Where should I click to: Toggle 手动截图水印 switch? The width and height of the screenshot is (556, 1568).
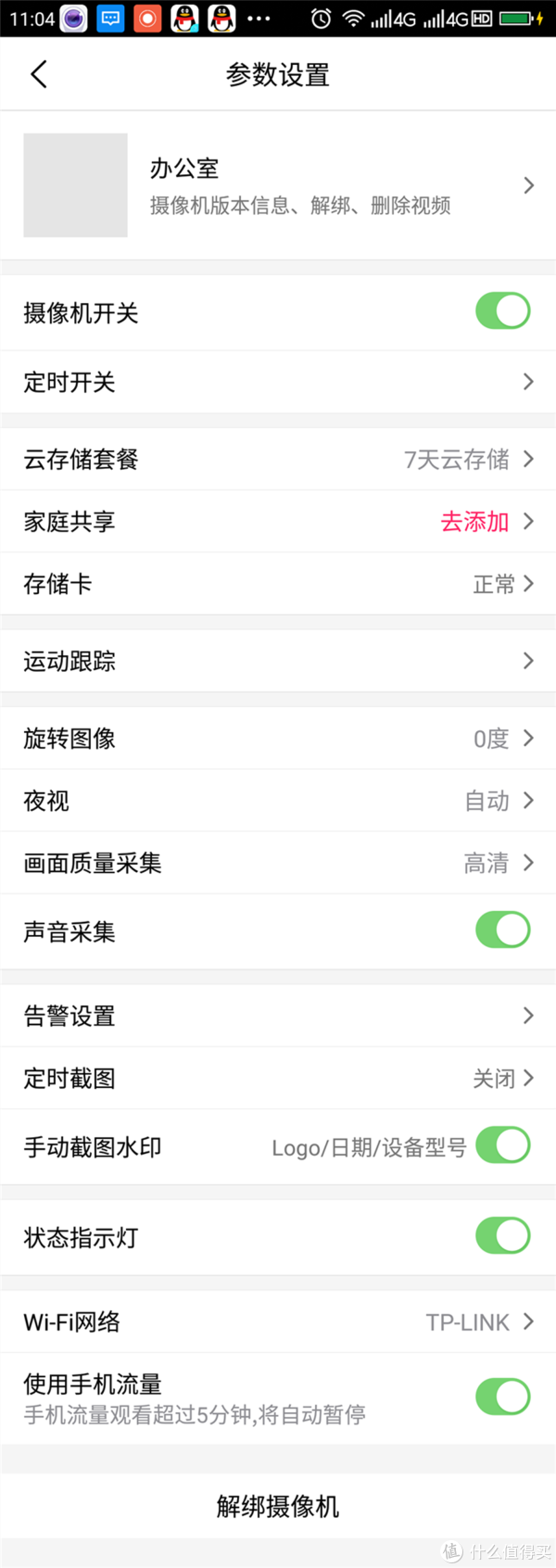click(502, 1145)
